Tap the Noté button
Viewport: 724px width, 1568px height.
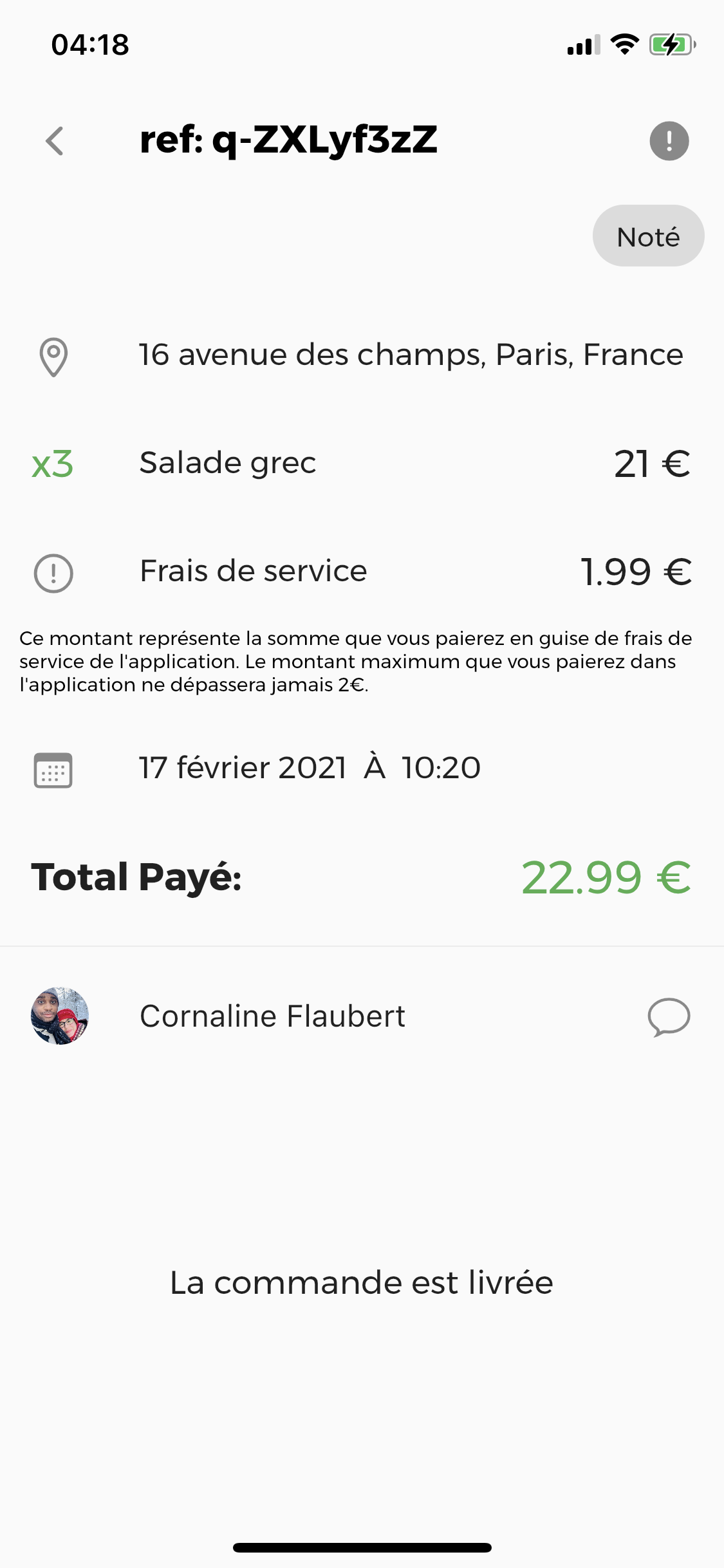[x=647, y=236]
